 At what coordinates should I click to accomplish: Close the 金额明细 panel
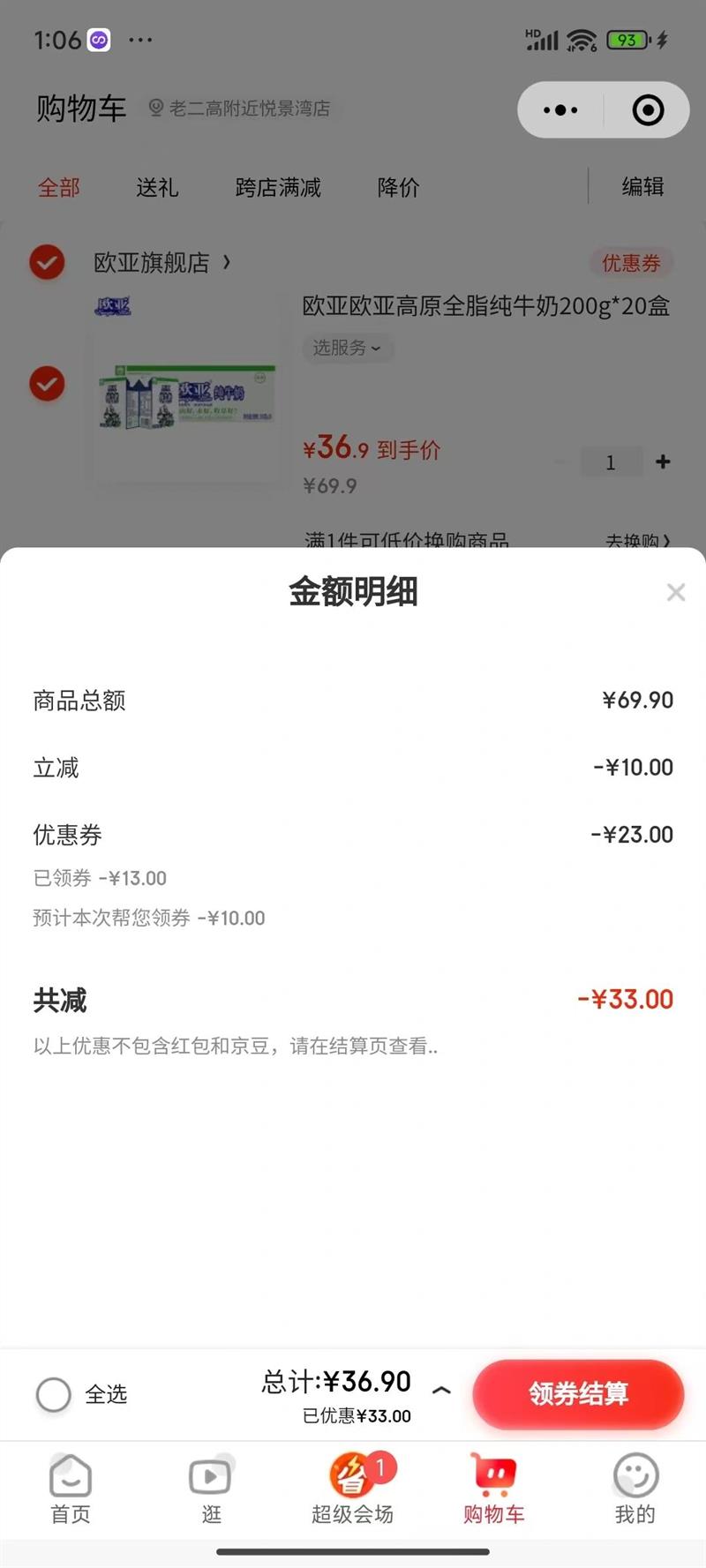(676, 592)
